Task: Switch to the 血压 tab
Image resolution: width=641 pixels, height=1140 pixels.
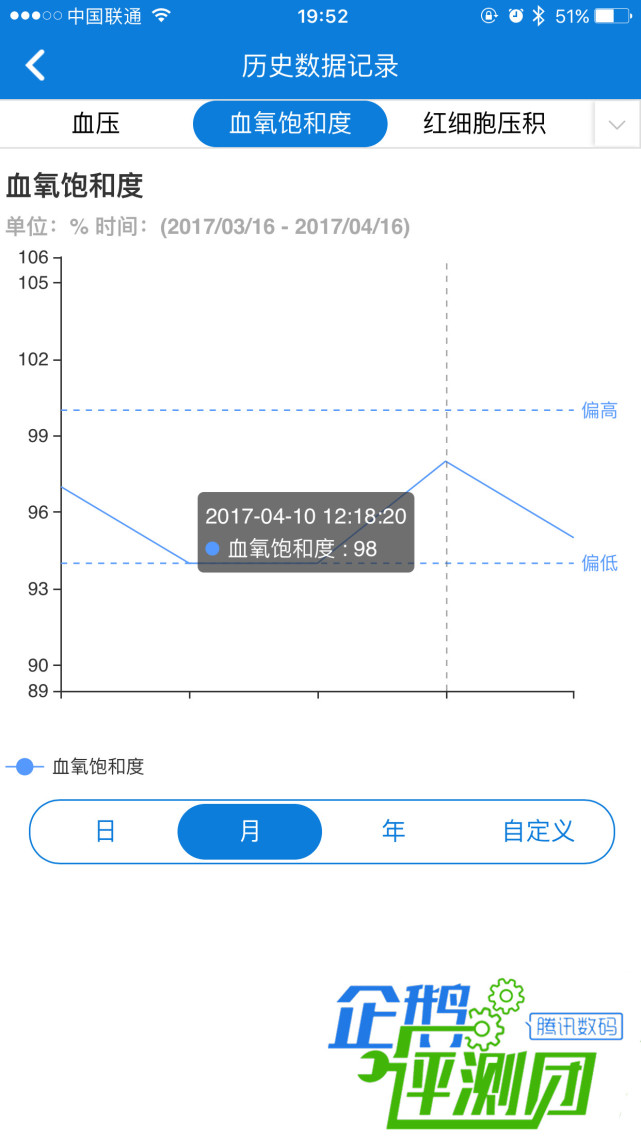Action: coord(96,124)
